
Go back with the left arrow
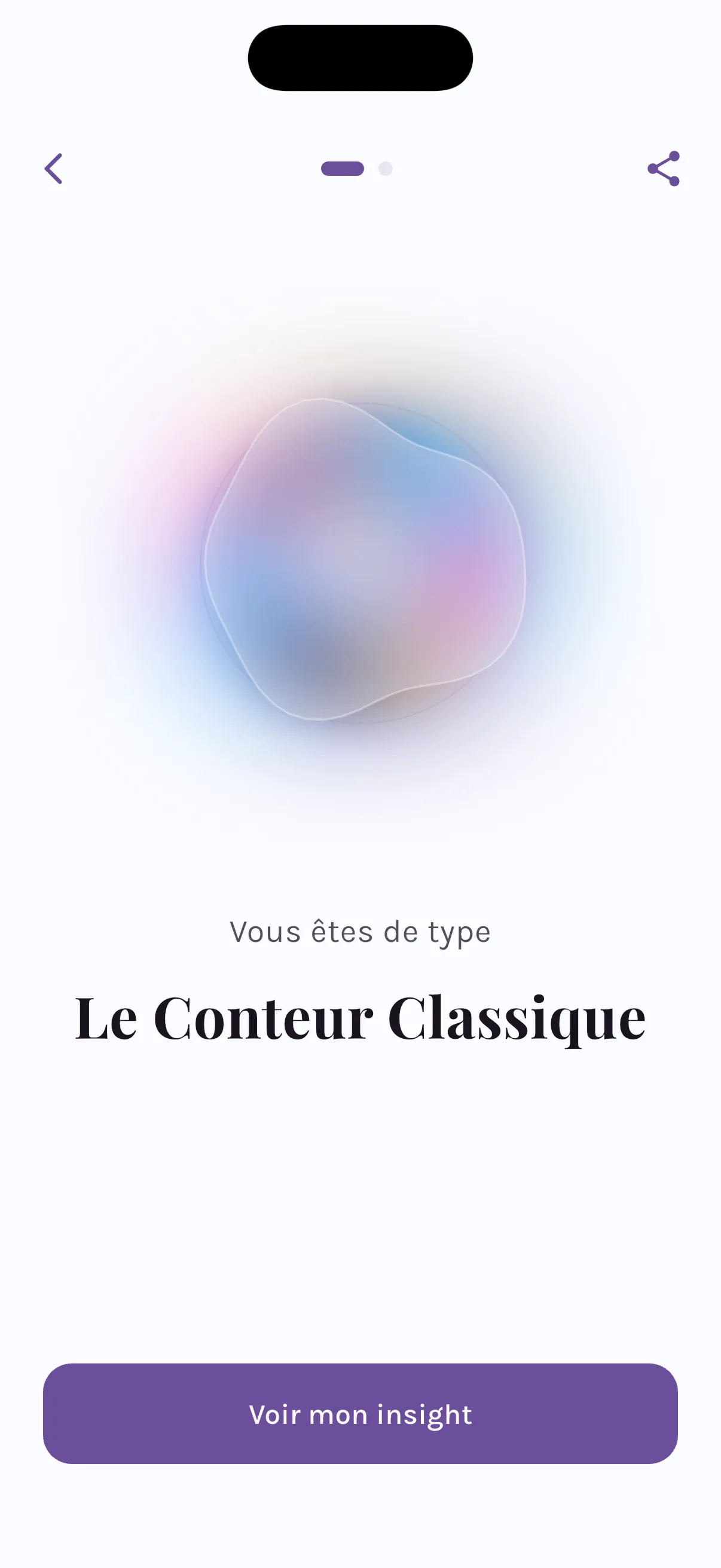[54, 169]
